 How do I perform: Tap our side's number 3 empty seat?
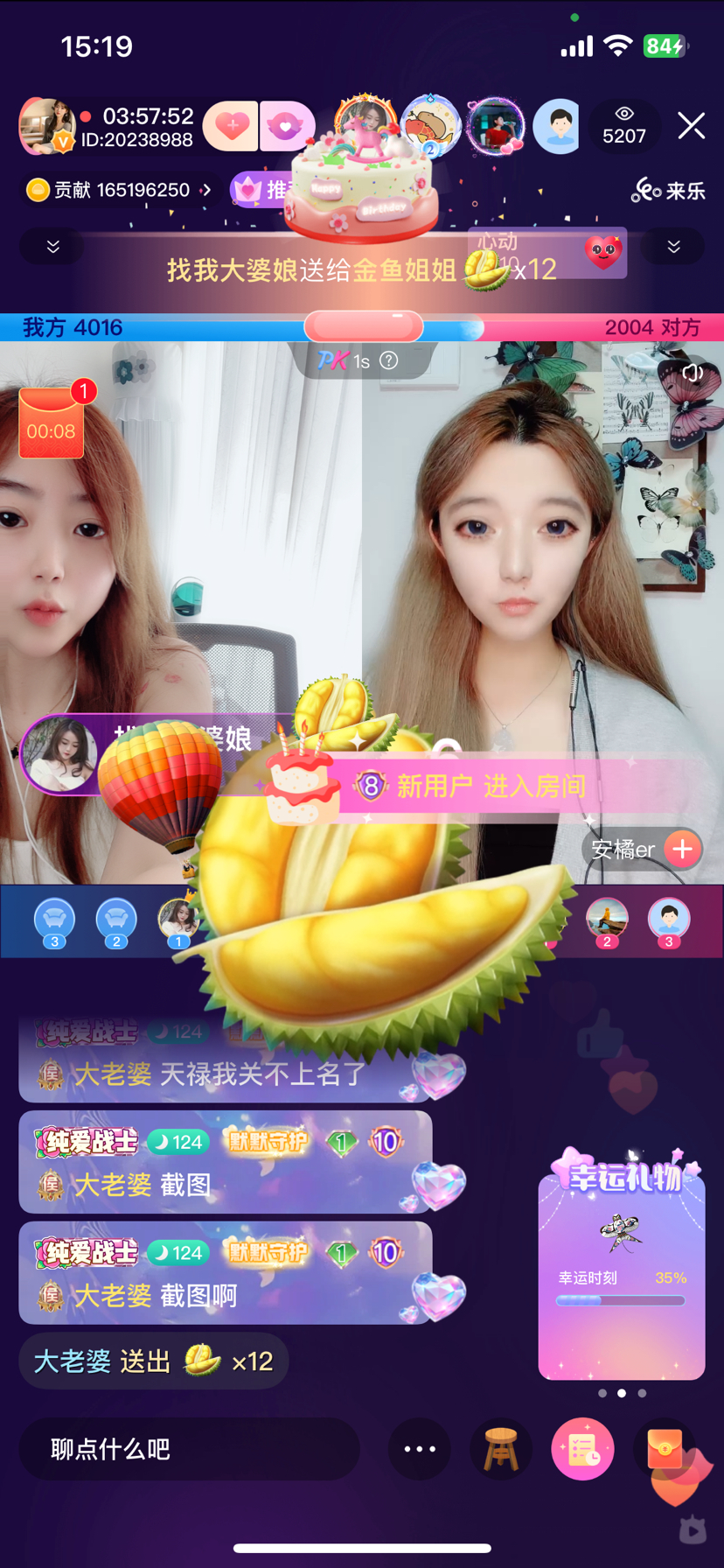tap(54, 922)
